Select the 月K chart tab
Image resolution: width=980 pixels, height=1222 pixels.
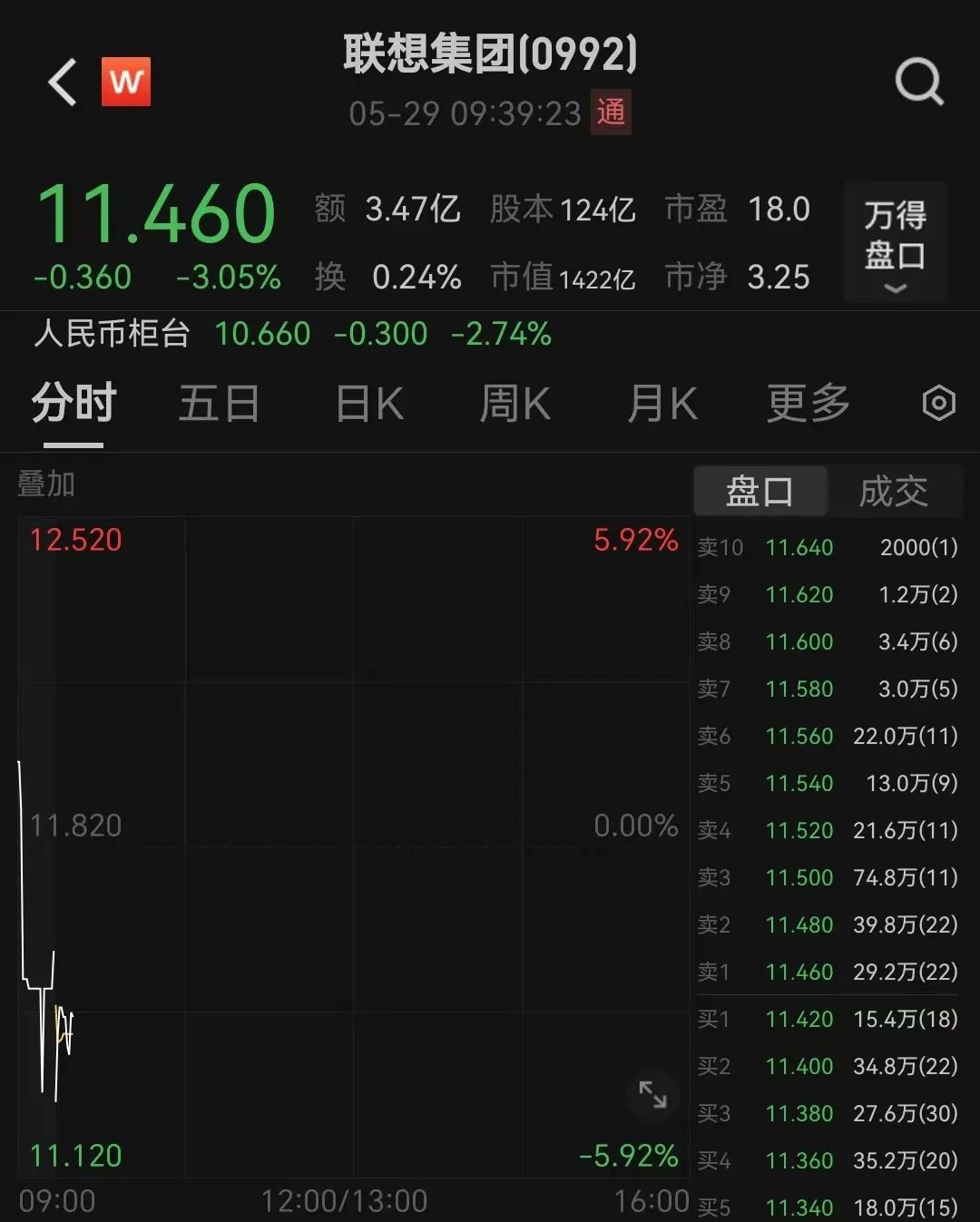[x=662, y=404]
